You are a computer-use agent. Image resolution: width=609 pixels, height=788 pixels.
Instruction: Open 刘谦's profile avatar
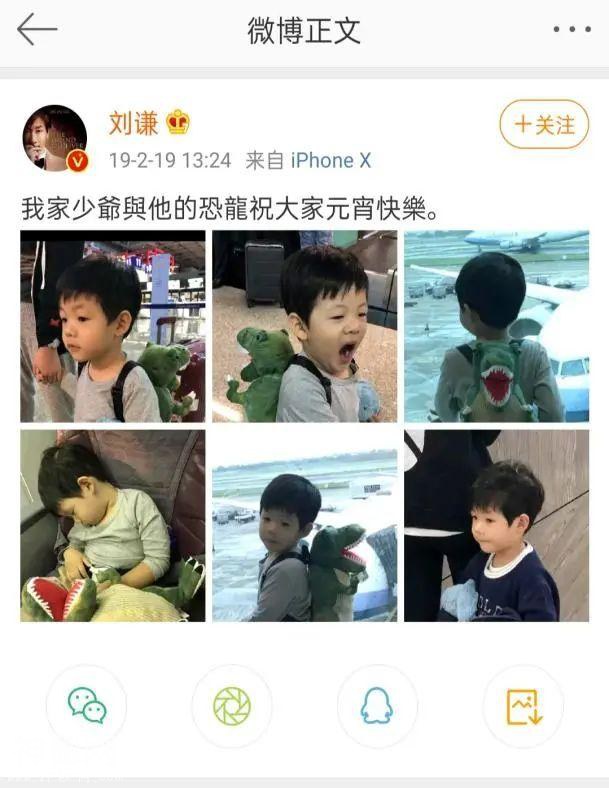click(x=55, y=138)
